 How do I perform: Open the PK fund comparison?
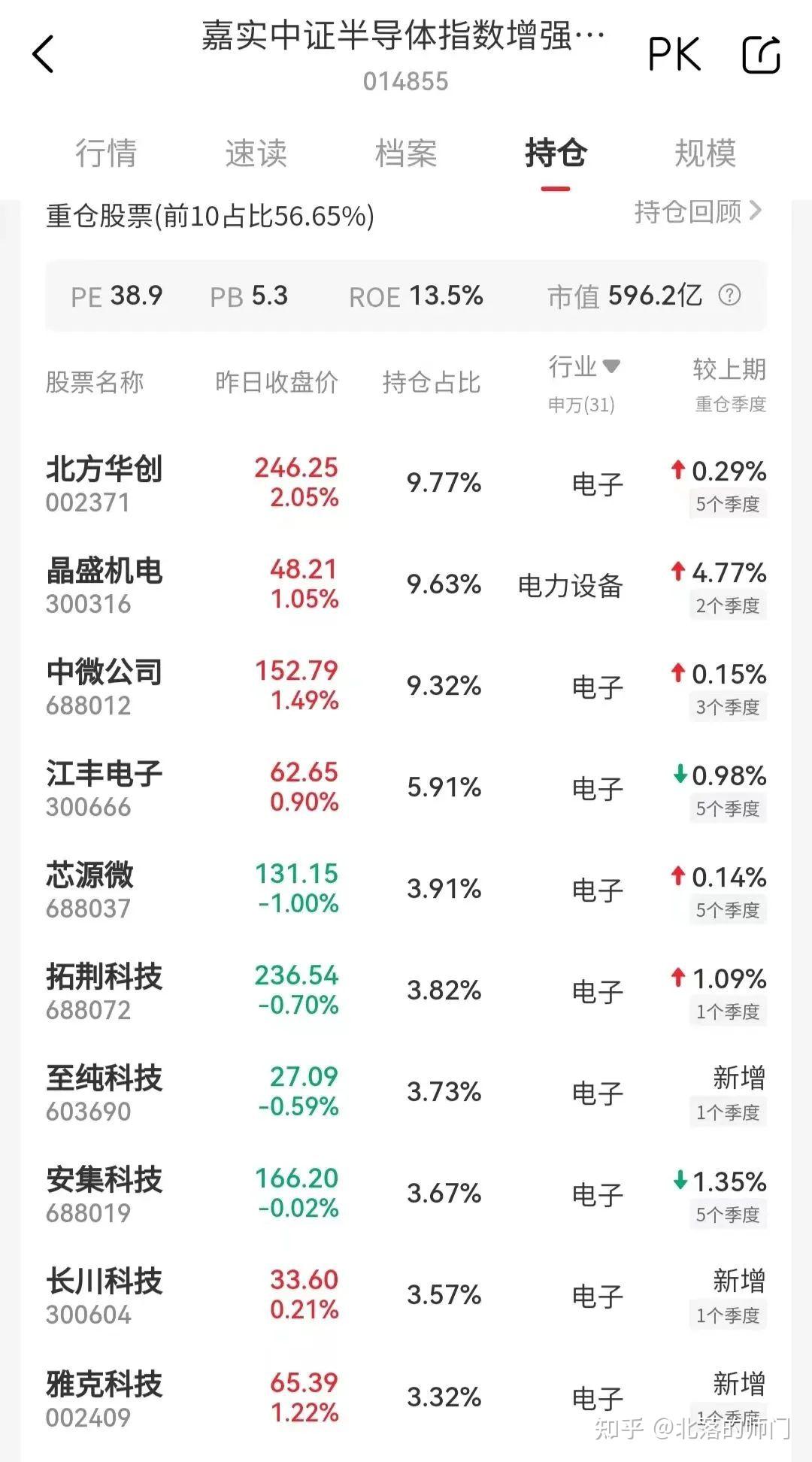tap(674, 55)
